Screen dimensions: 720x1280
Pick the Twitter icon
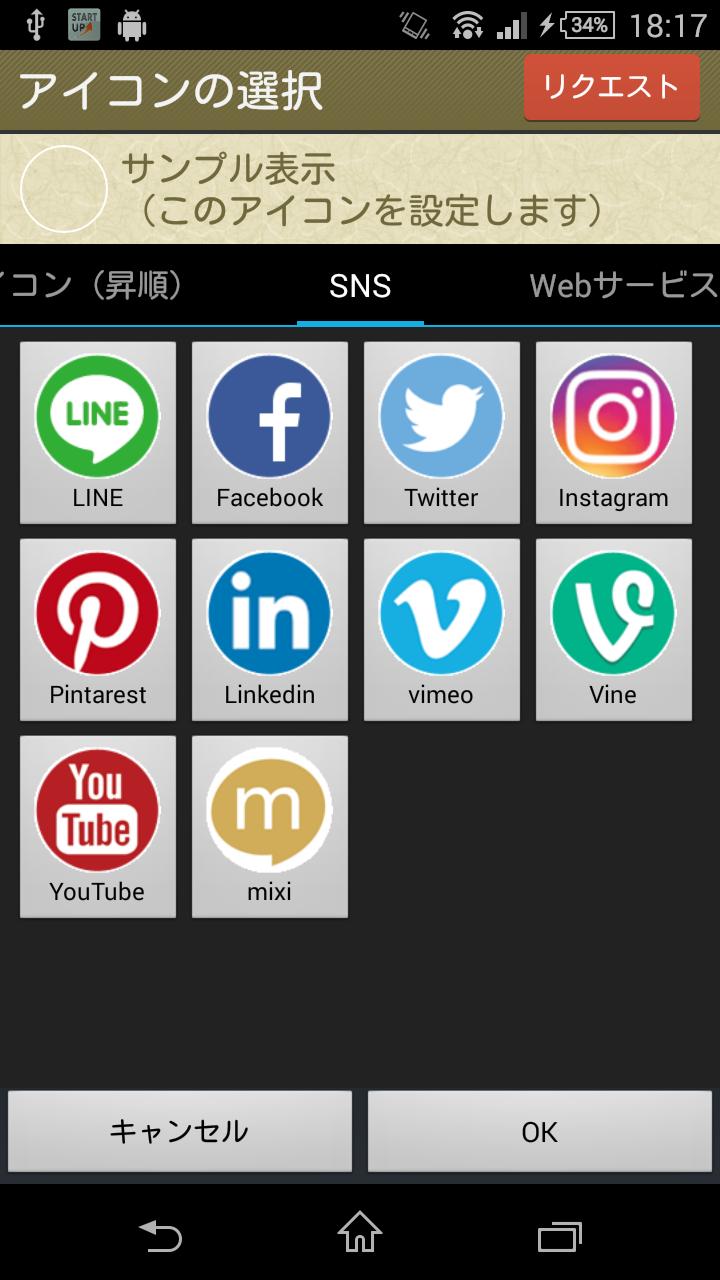(x=442, y=432)
